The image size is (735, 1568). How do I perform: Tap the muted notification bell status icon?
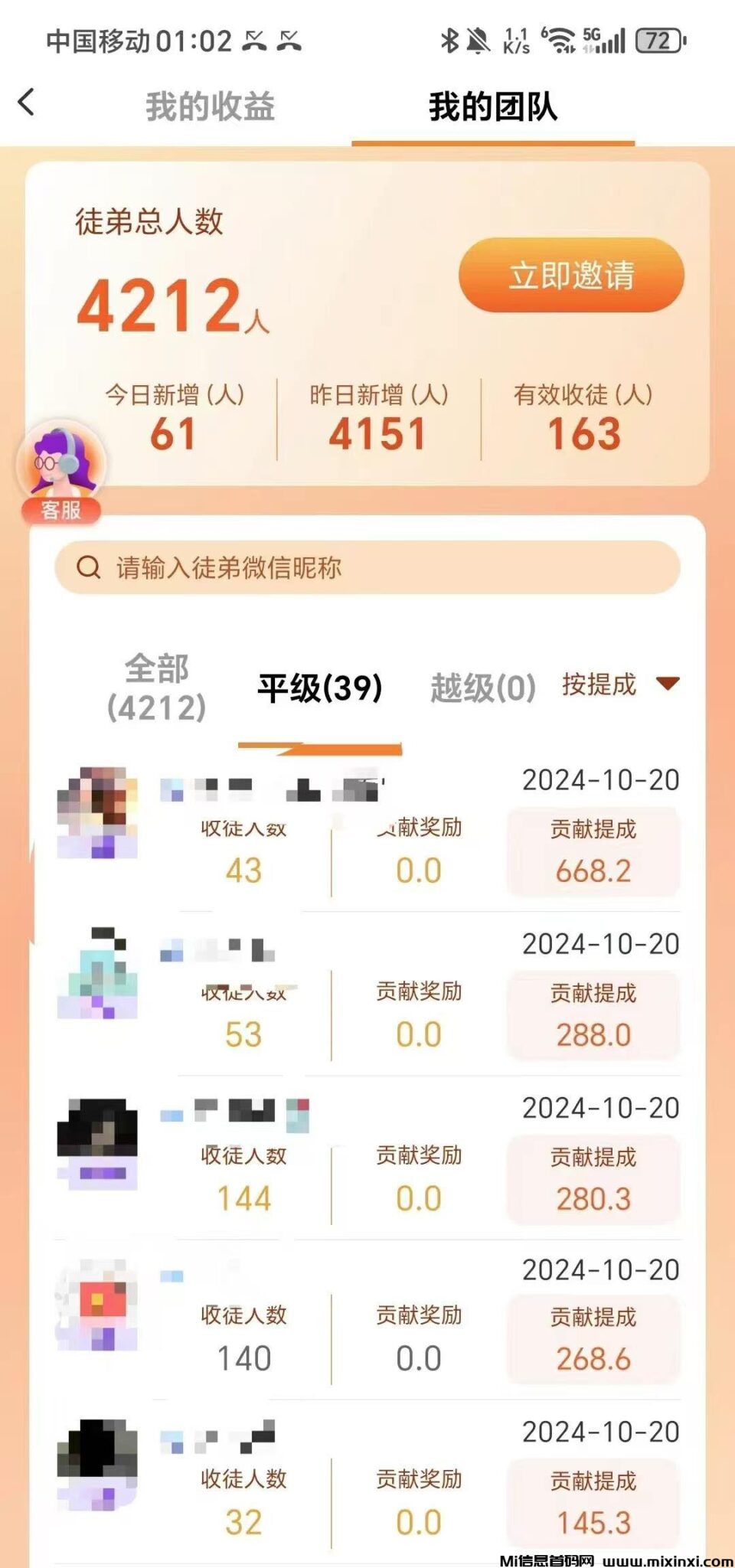pos(477,42)
